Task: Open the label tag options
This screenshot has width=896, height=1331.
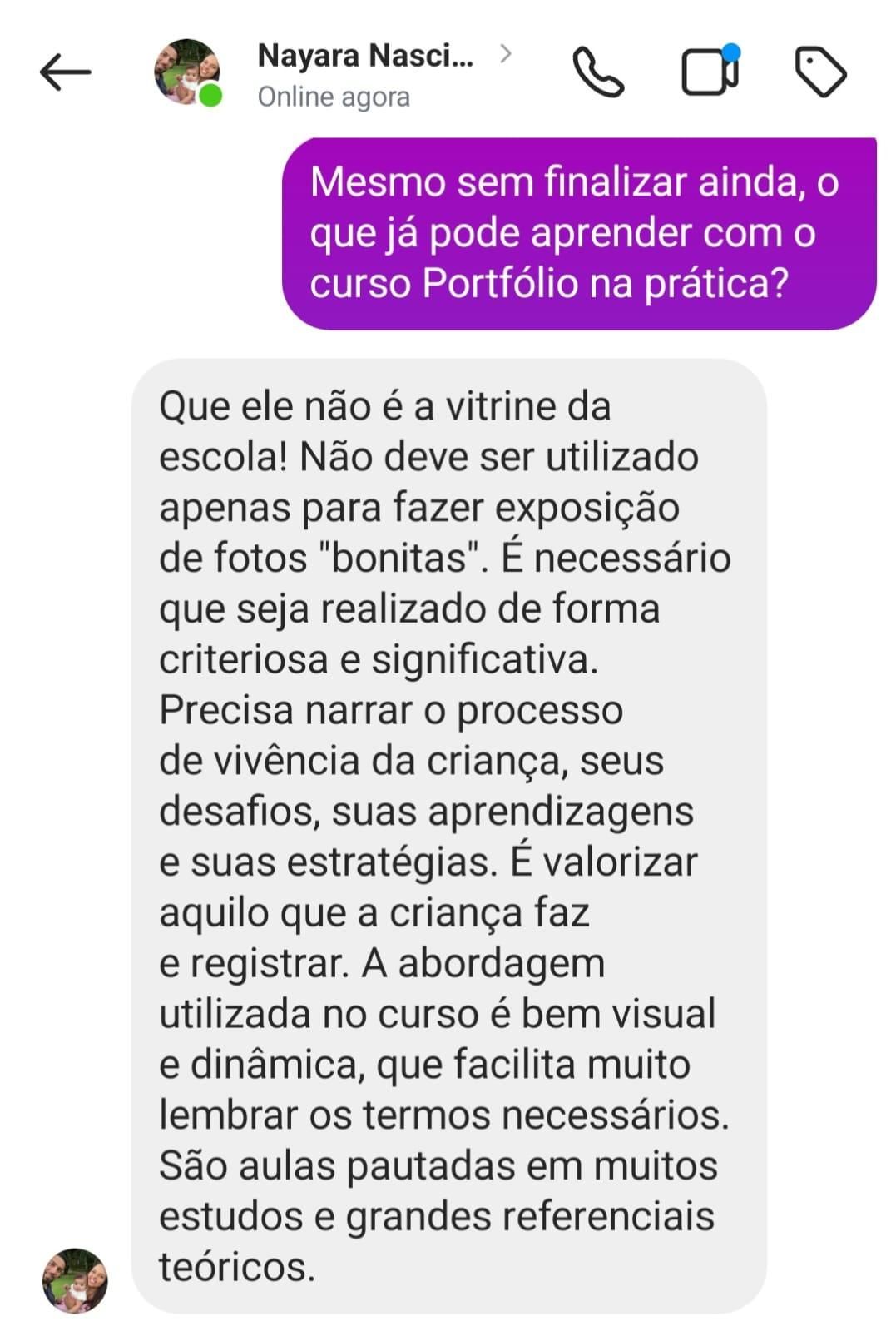Action: (820, 72)
